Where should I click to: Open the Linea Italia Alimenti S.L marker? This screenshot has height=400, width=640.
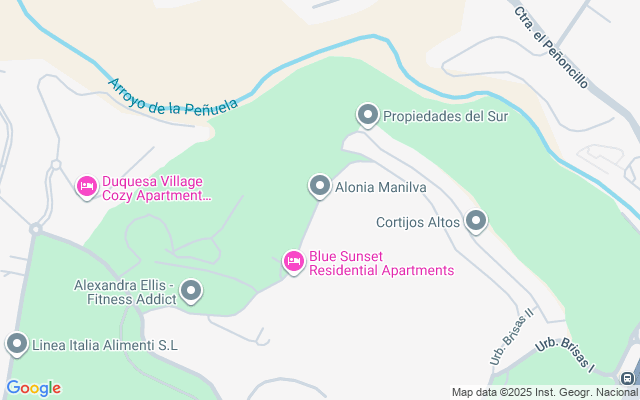(16, 345)
